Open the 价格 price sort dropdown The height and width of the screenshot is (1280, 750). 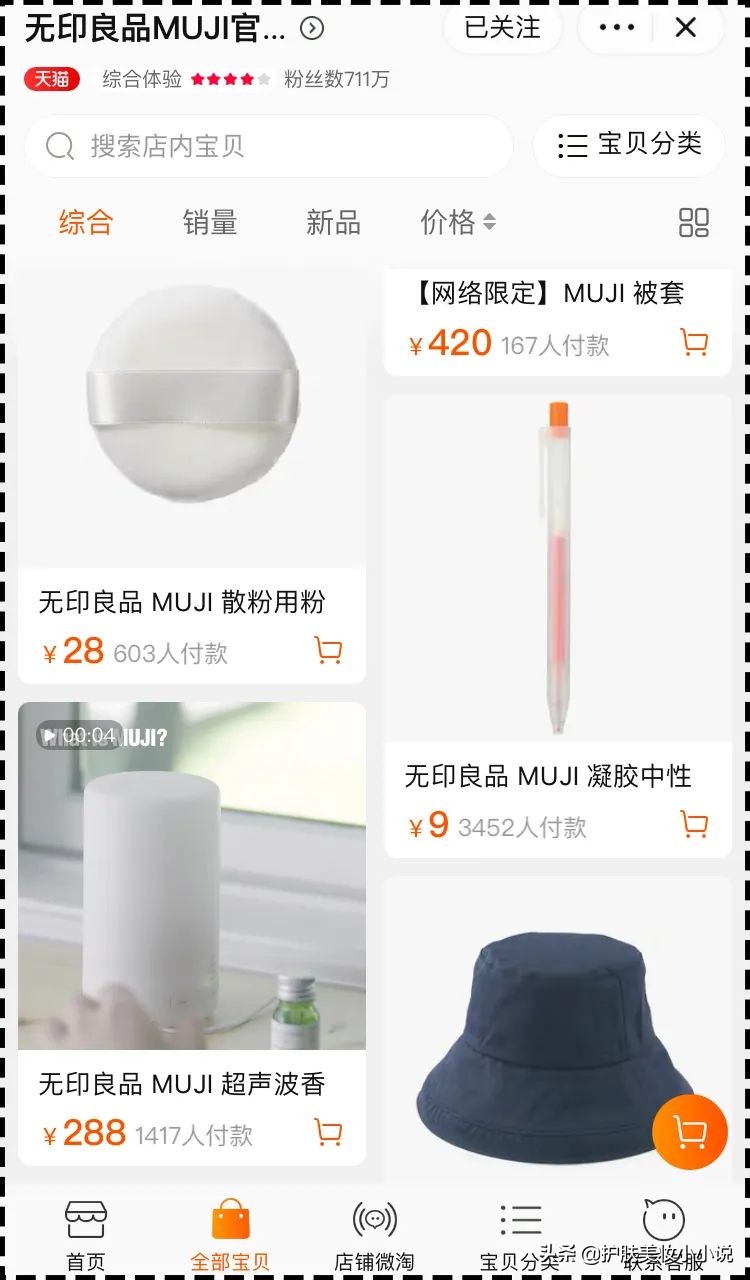(x=456, y=224)
